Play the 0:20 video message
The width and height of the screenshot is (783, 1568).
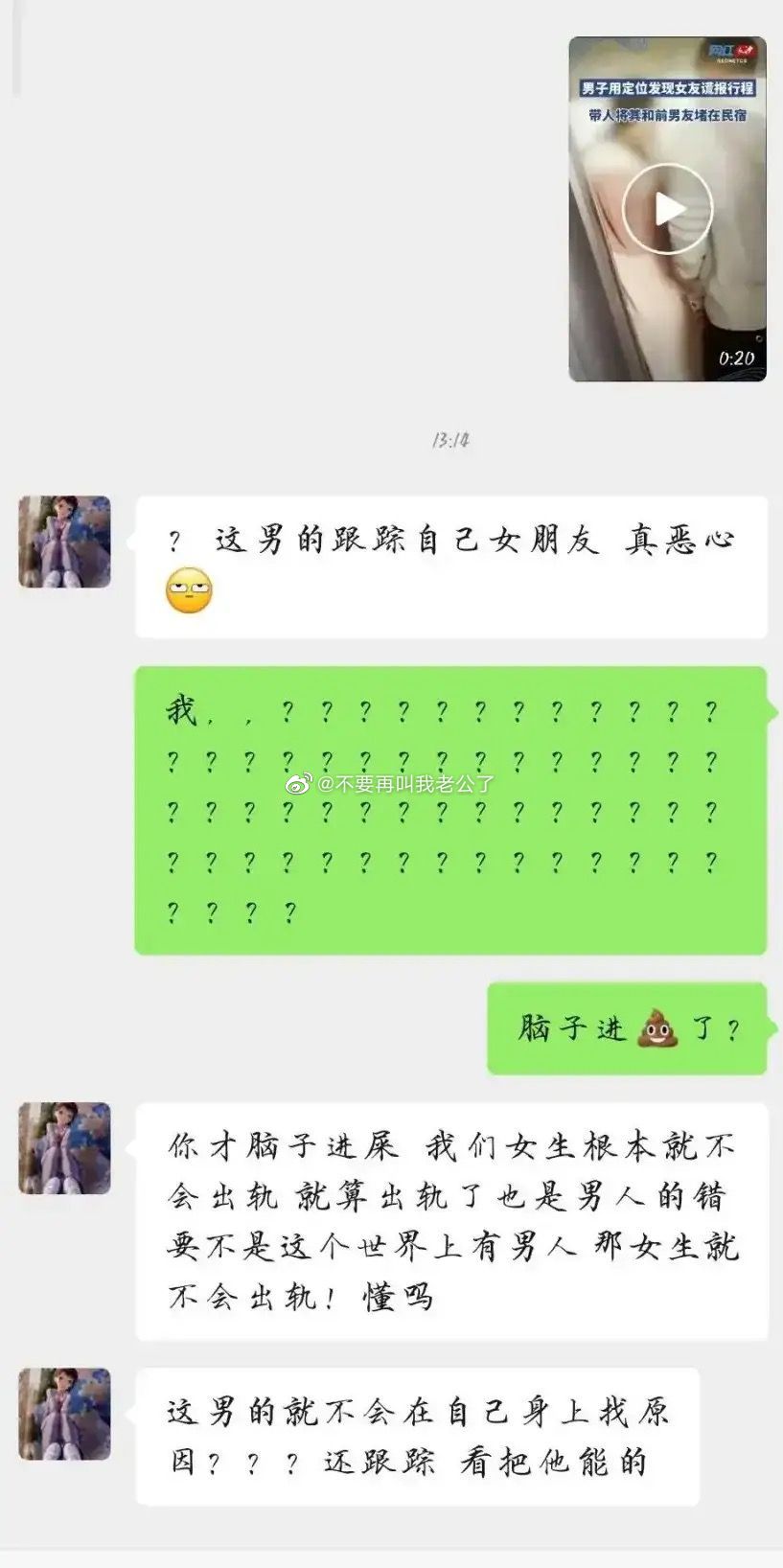[x=668, y=208]
